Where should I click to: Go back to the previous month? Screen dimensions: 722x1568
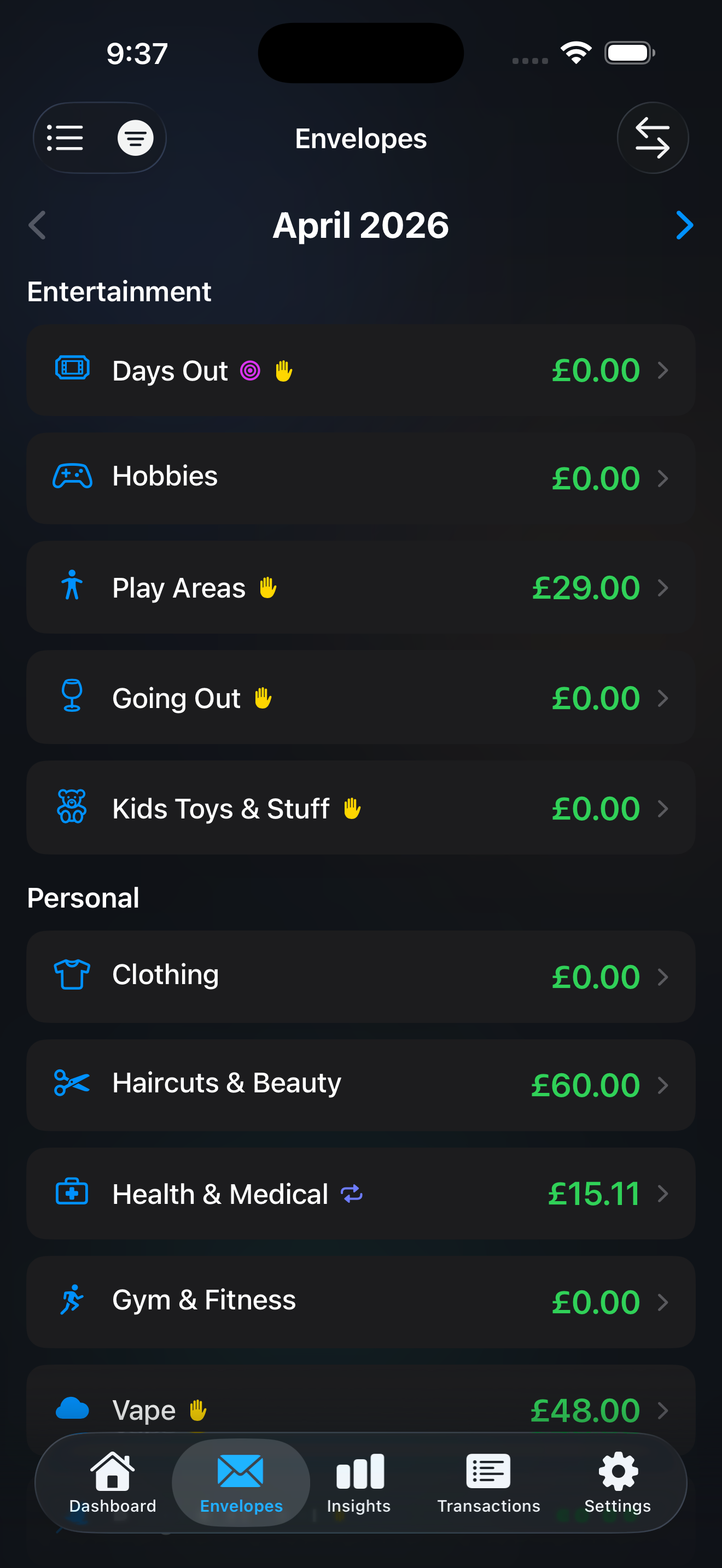37,225
